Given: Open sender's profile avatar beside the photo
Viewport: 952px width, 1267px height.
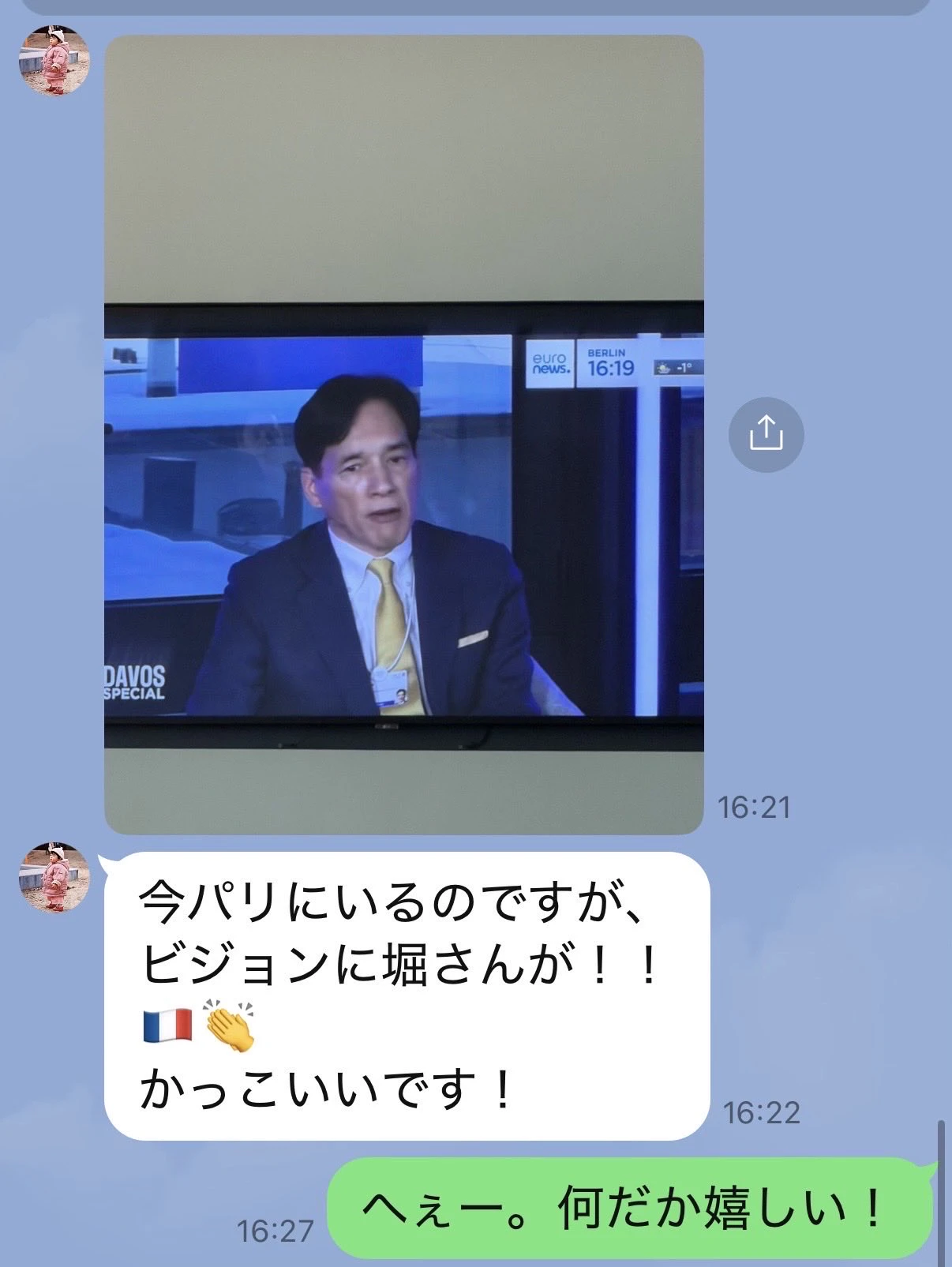Looking at the screenshot, I should coord(54,61).
